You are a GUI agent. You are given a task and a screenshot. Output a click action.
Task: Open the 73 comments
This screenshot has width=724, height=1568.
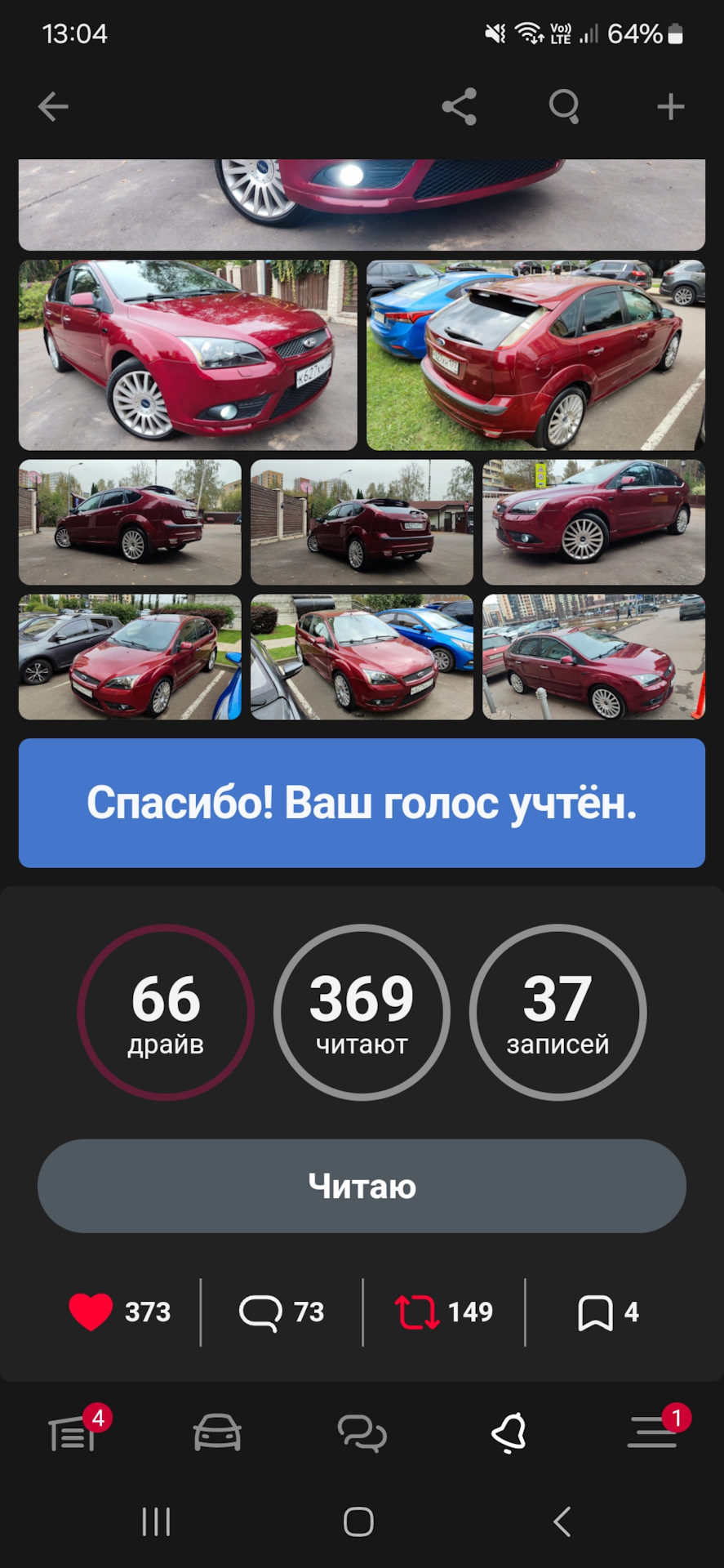click(260, 1312)
